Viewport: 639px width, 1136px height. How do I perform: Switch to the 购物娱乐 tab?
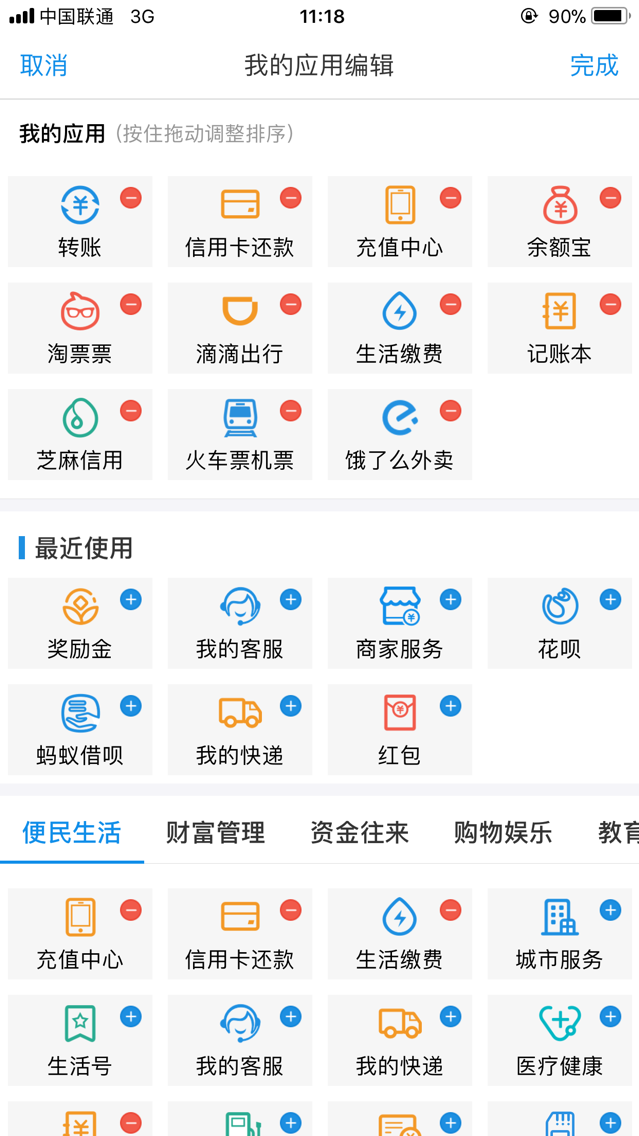pos(504,832)
